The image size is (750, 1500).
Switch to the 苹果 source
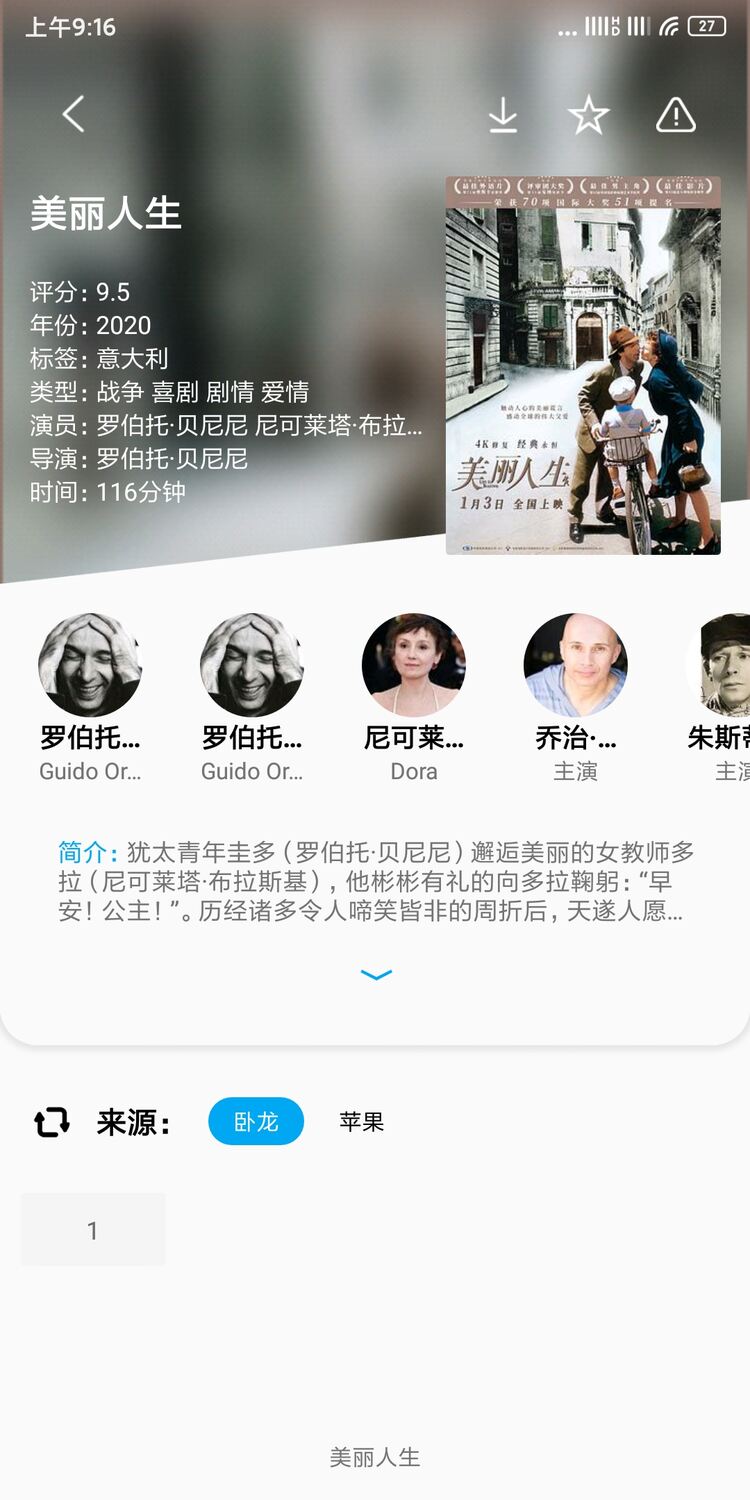click(361, 1122)
